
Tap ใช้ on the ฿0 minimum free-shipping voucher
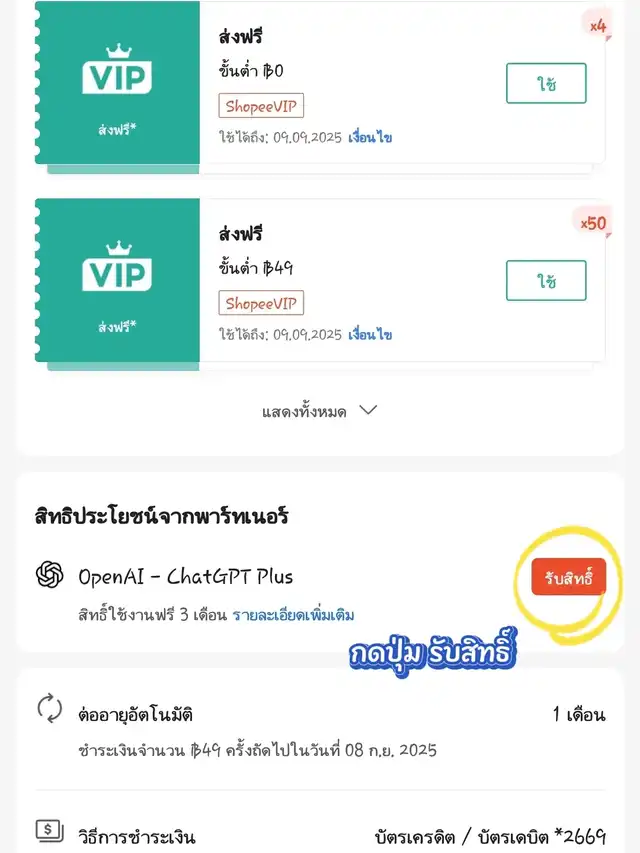click(x=546, y=84)
